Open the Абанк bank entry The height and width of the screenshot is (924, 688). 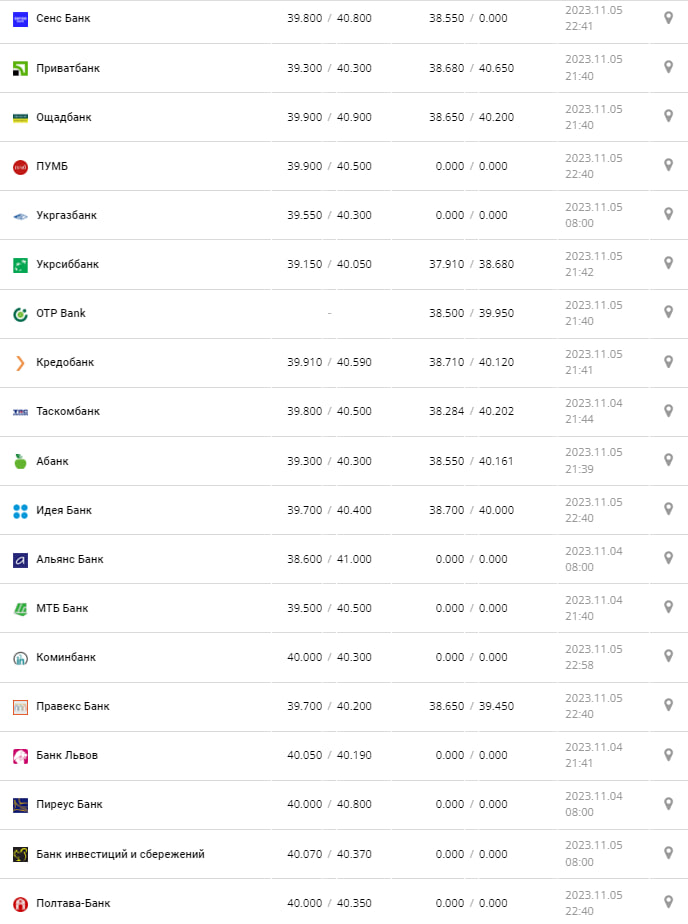[x=52, y=461]
